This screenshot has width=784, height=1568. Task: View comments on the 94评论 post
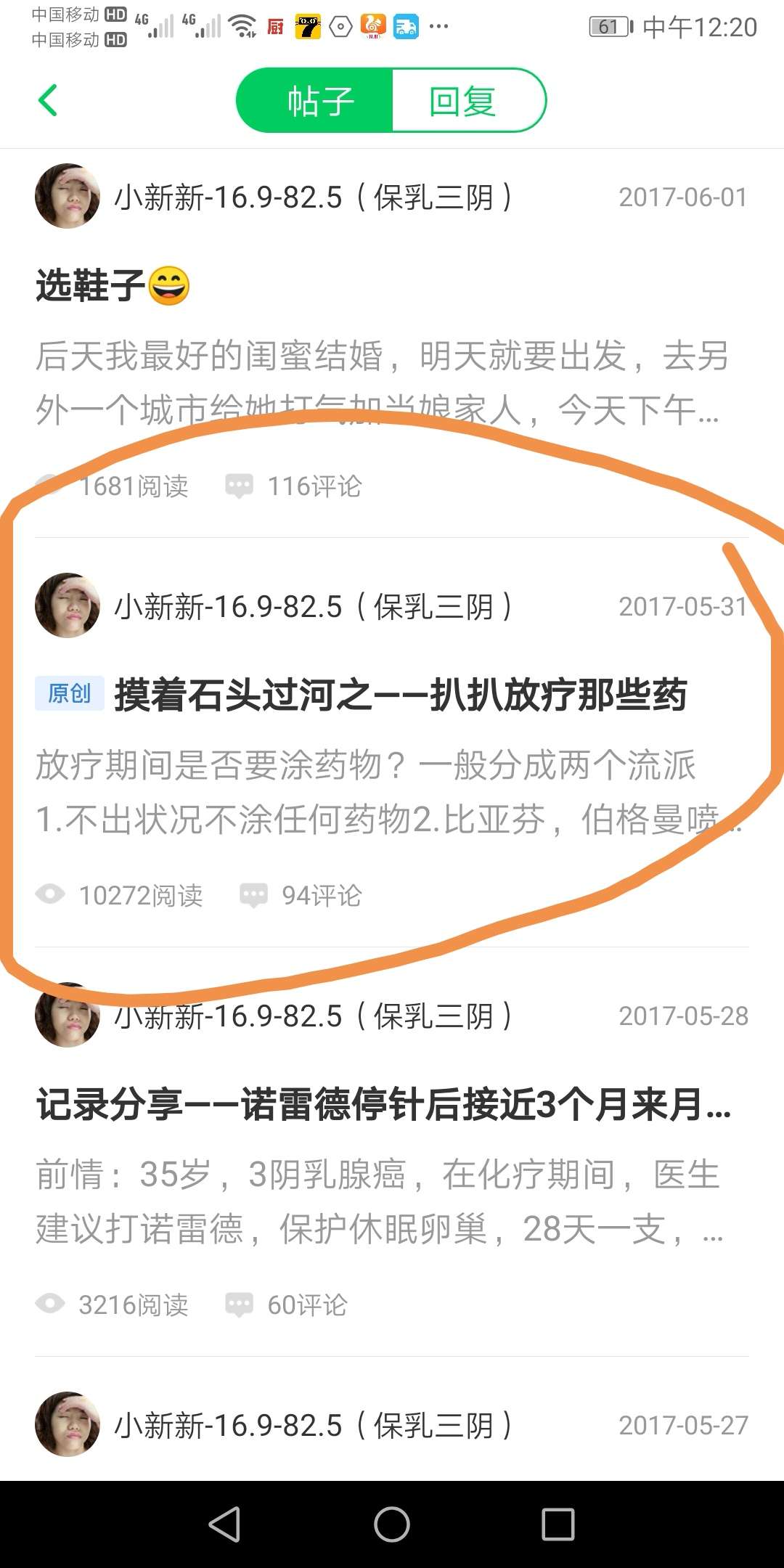(302, 896)
